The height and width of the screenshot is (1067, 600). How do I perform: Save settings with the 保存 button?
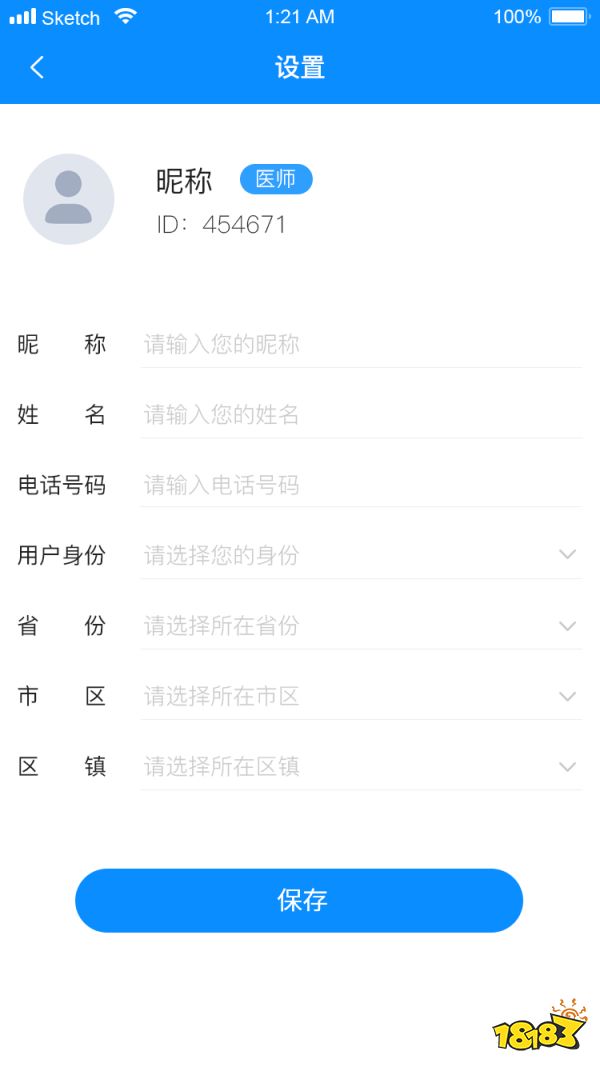[x=299, y=900]
